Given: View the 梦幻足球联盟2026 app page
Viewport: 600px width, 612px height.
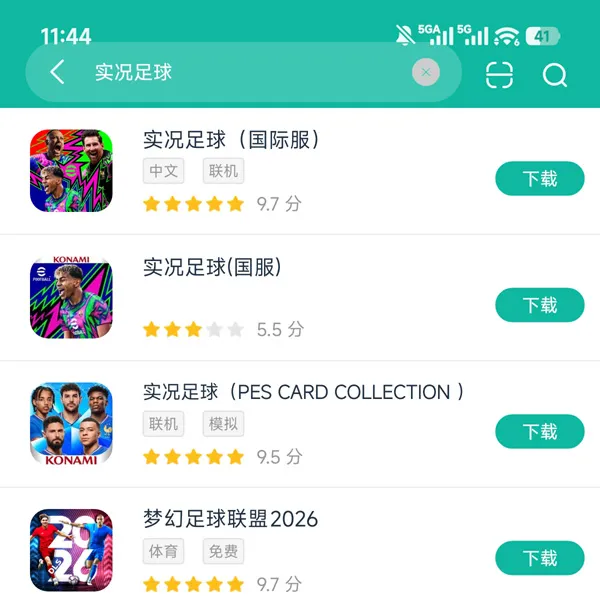Looking at the screenshot, I should (231, 519).
